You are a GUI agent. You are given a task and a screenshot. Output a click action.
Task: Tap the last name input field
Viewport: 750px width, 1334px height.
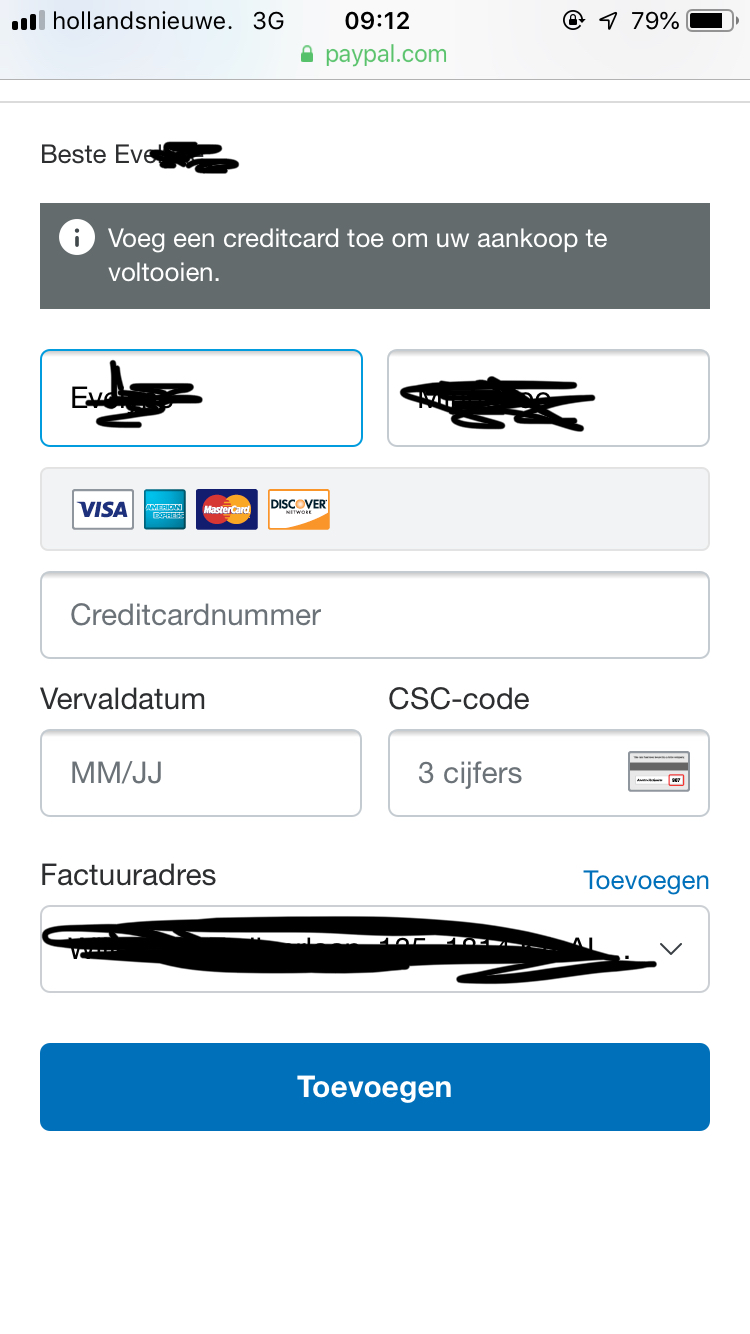pyautogui.click(x=548, y=398)
